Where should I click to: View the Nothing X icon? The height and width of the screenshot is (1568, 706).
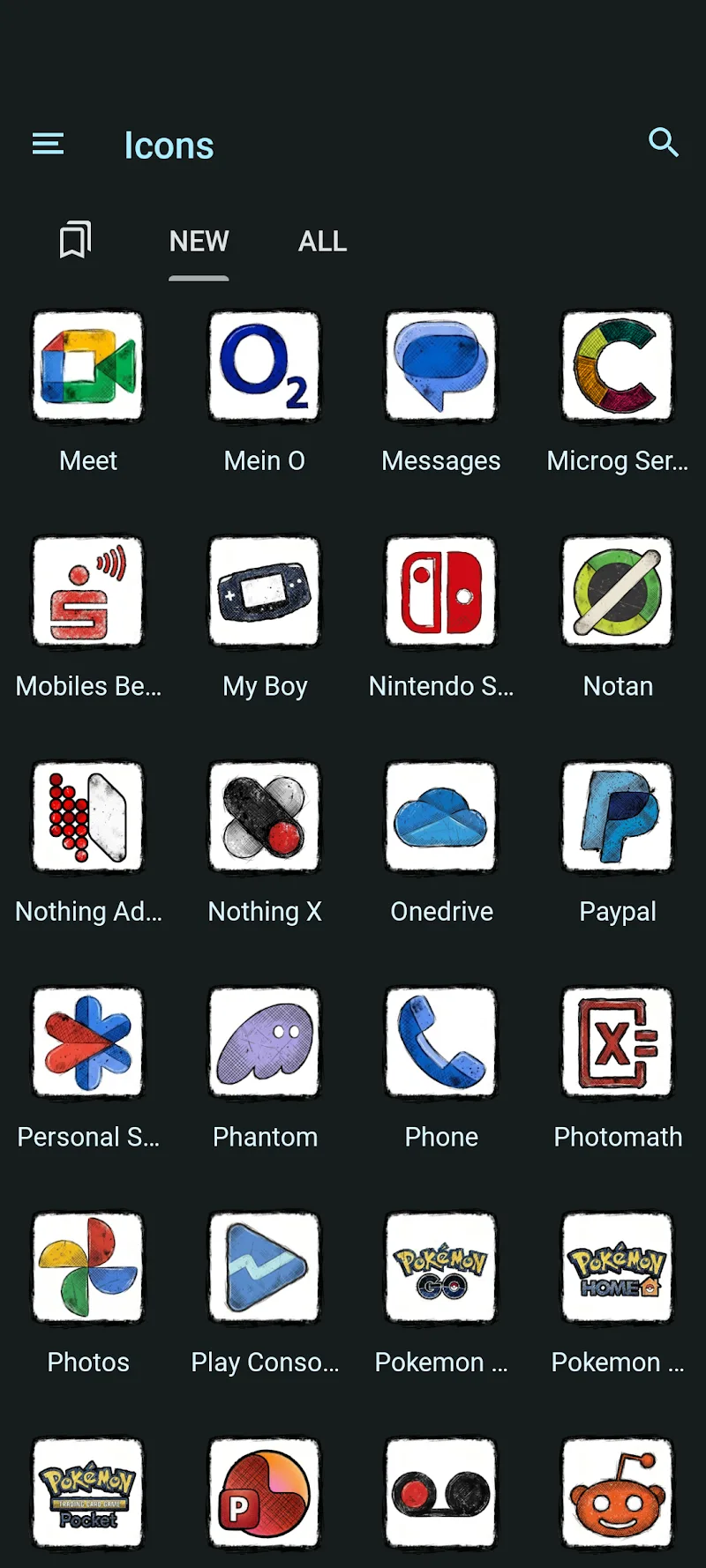265,818
